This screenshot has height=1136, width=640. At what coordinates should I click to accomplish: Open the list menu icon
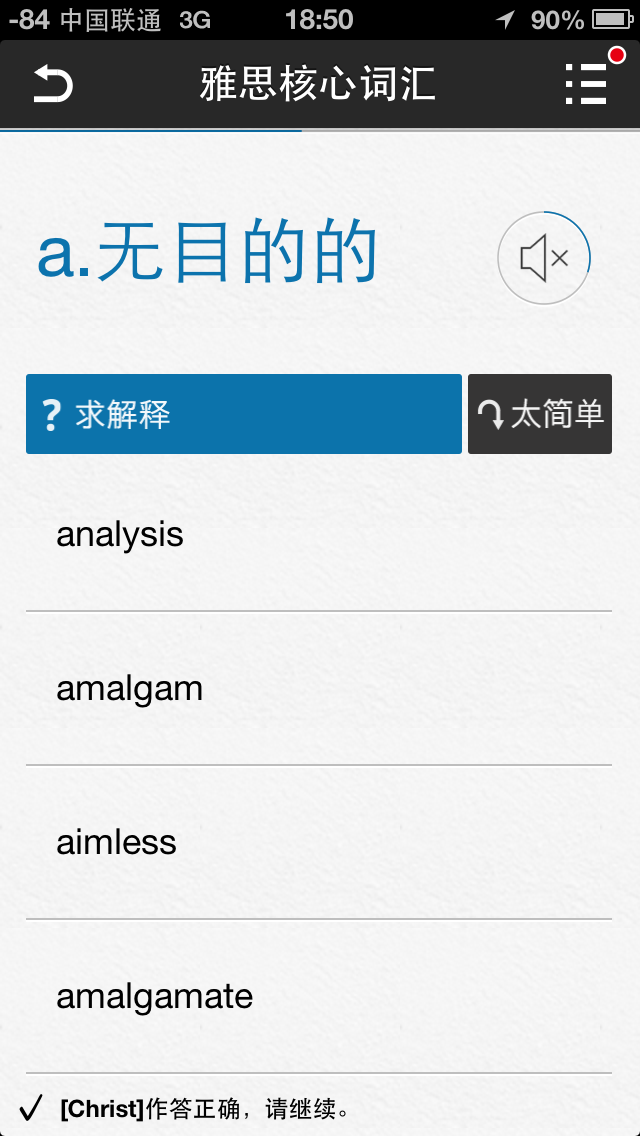[586, 84]
